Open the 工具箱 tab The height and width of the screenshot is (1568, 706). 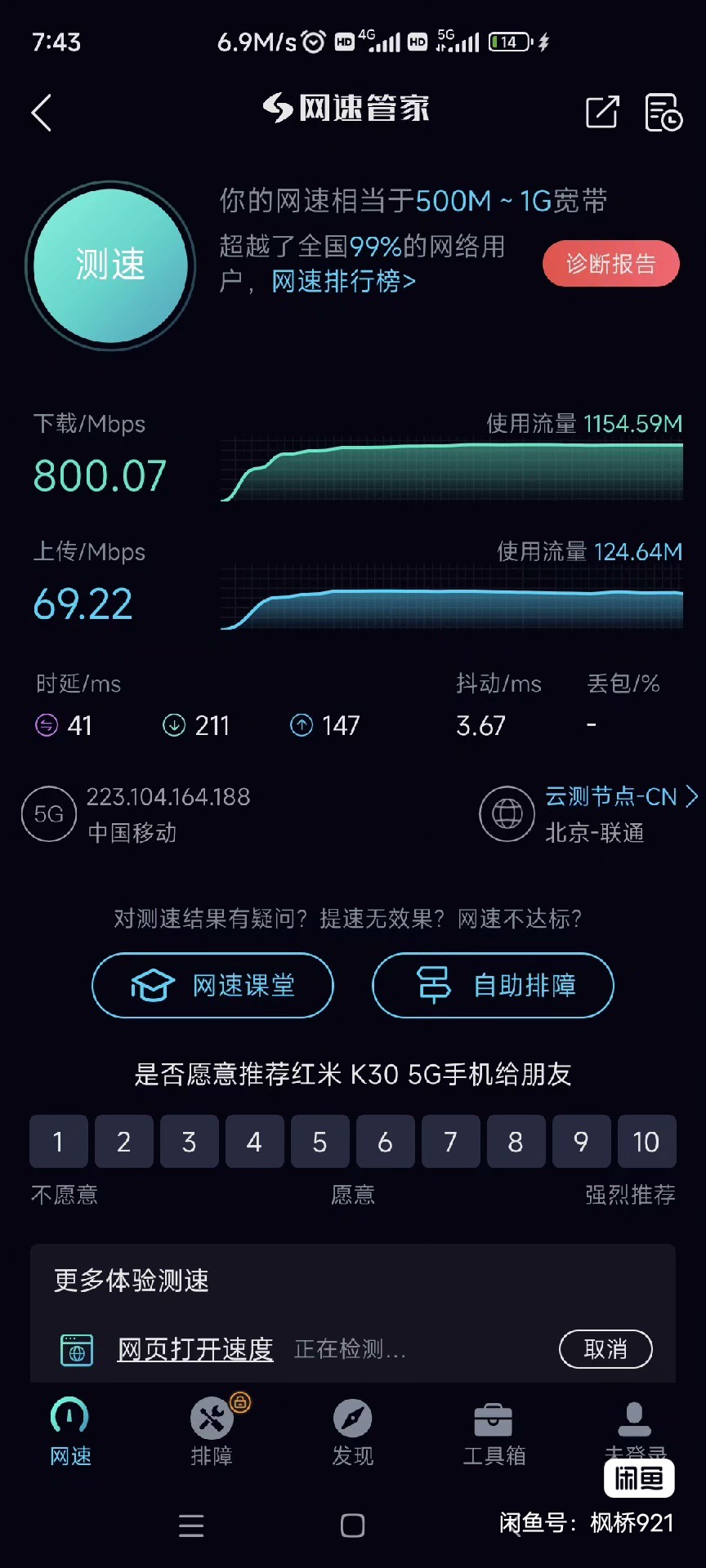494,1431
